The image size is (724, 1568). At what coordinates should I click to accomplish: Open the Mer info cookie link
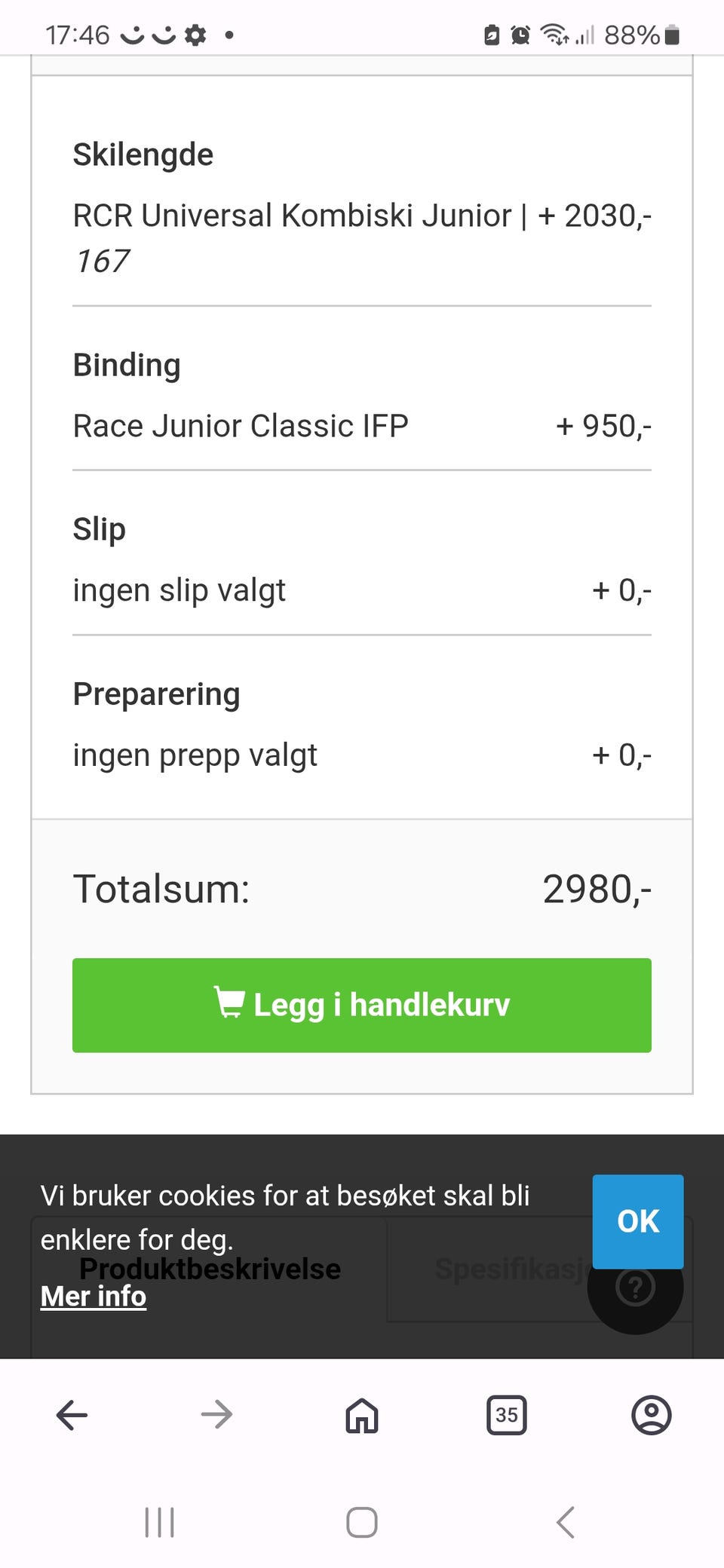pos(94,1297)
